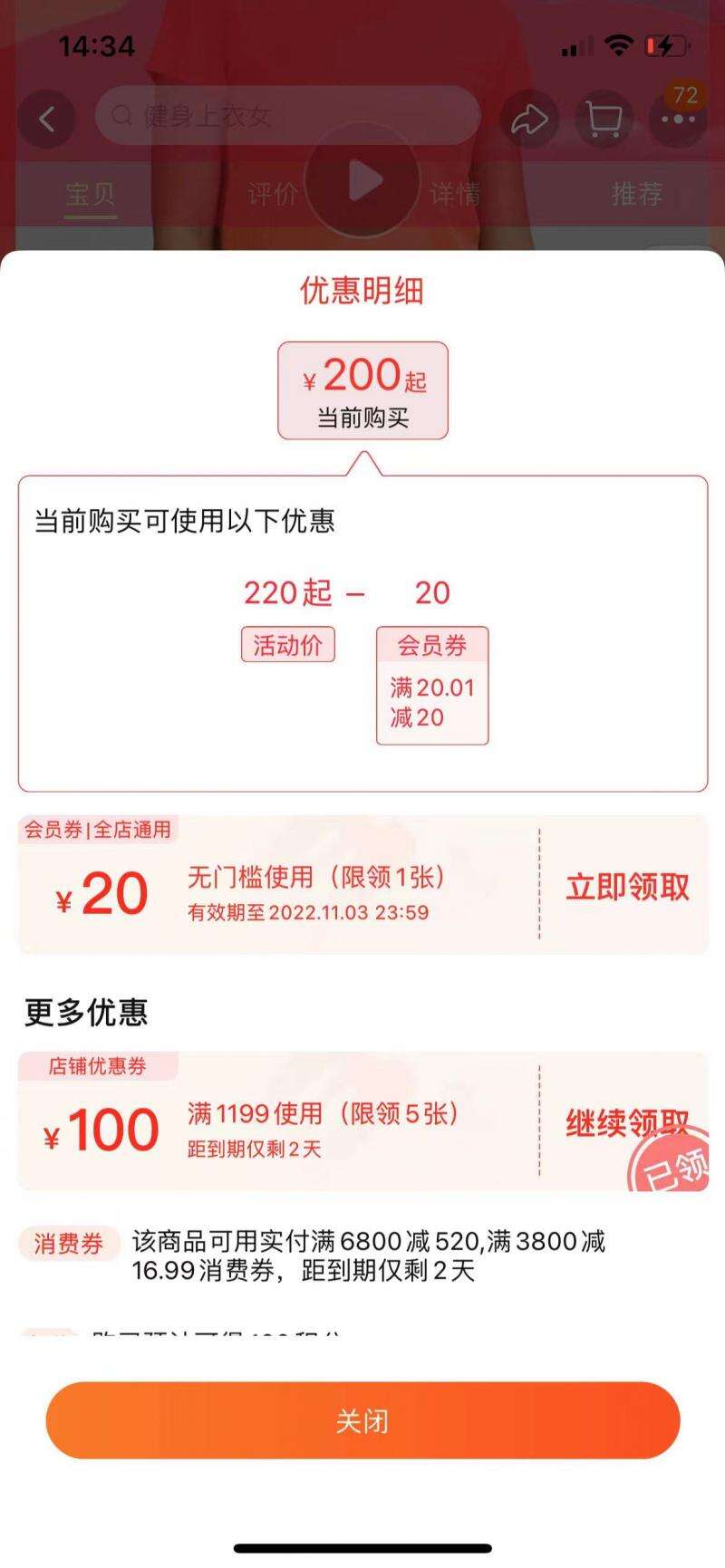
Task: Share this product
Action: [x=529, y=119]
